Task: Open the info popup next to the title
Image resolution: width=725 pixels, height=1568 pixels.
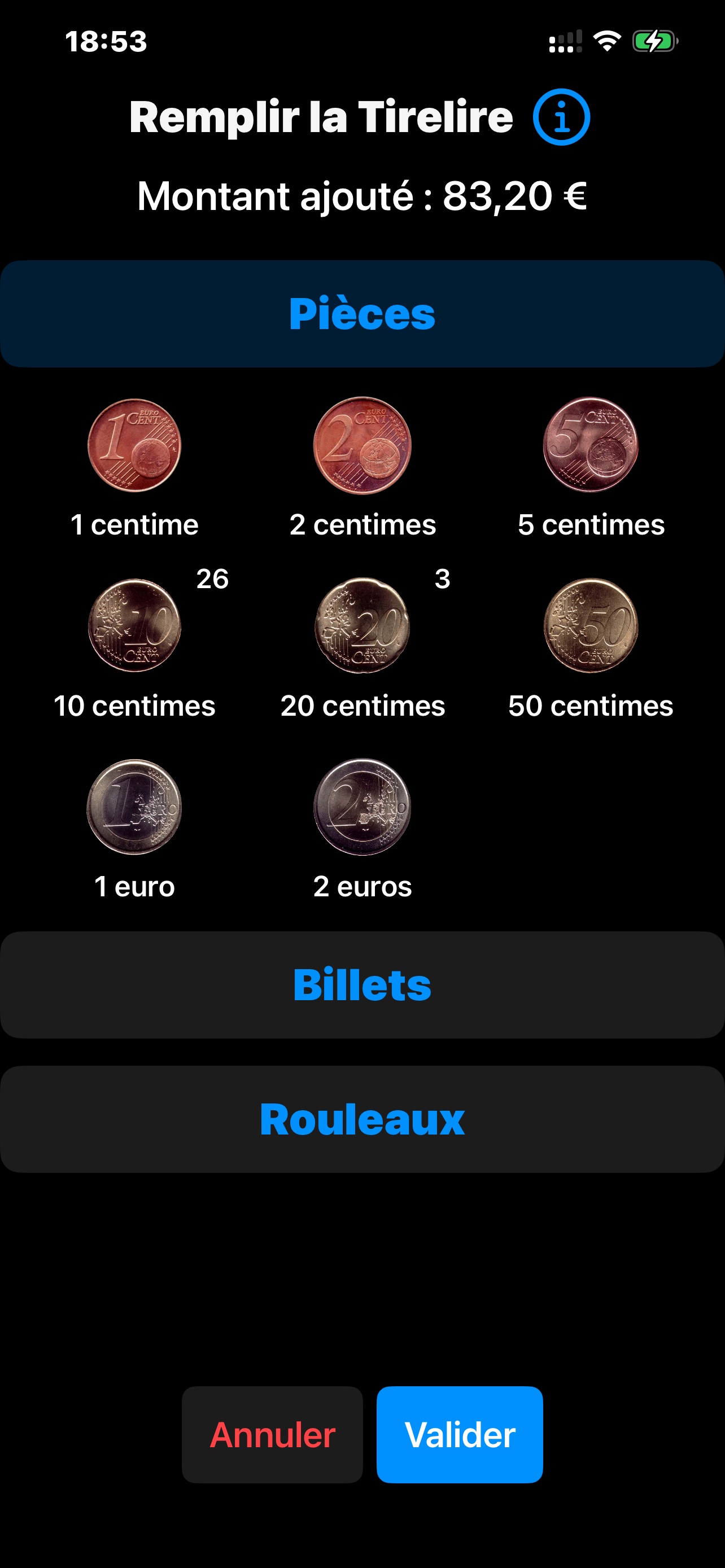Action: point(562,116)
